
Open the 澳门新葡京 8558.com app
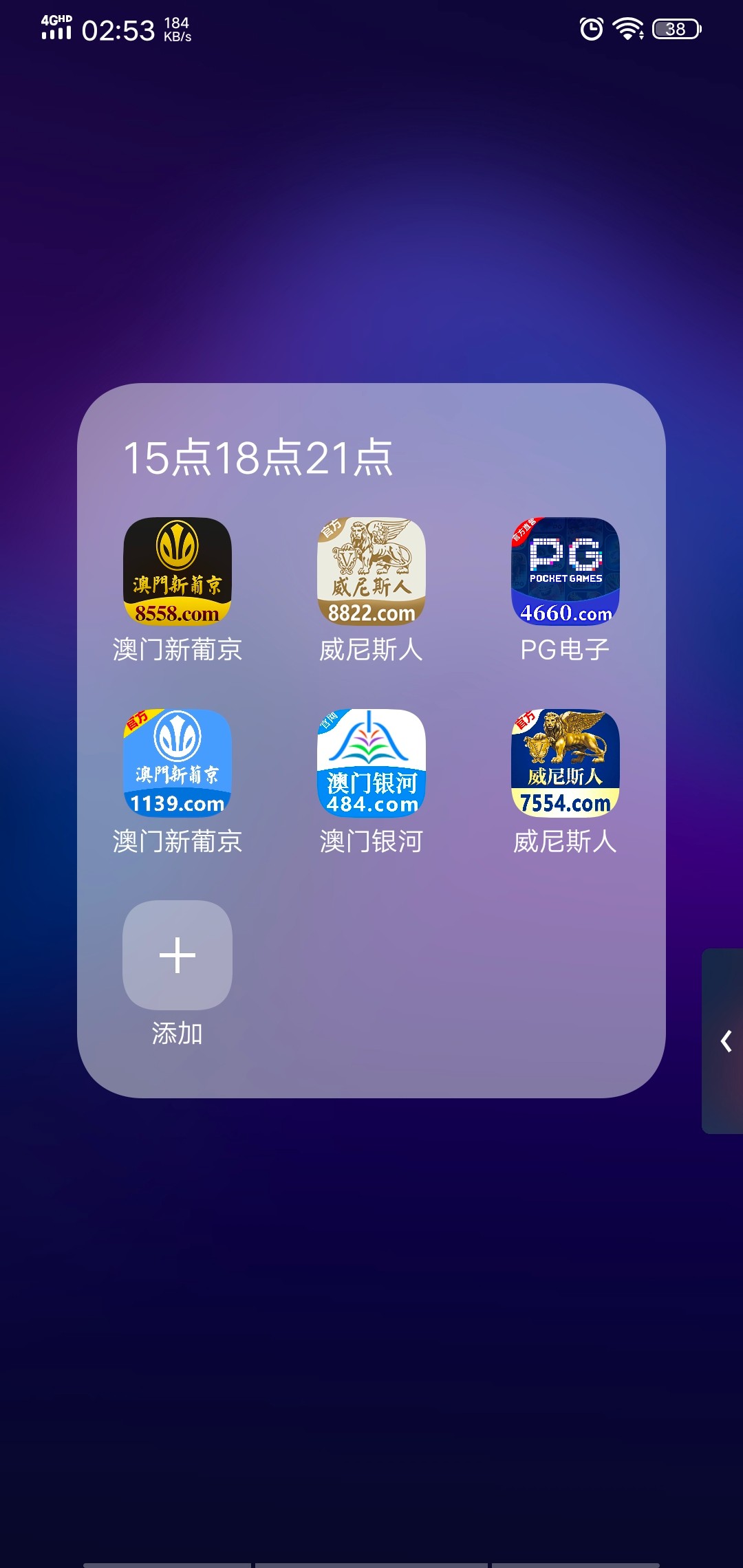[177, 571]
